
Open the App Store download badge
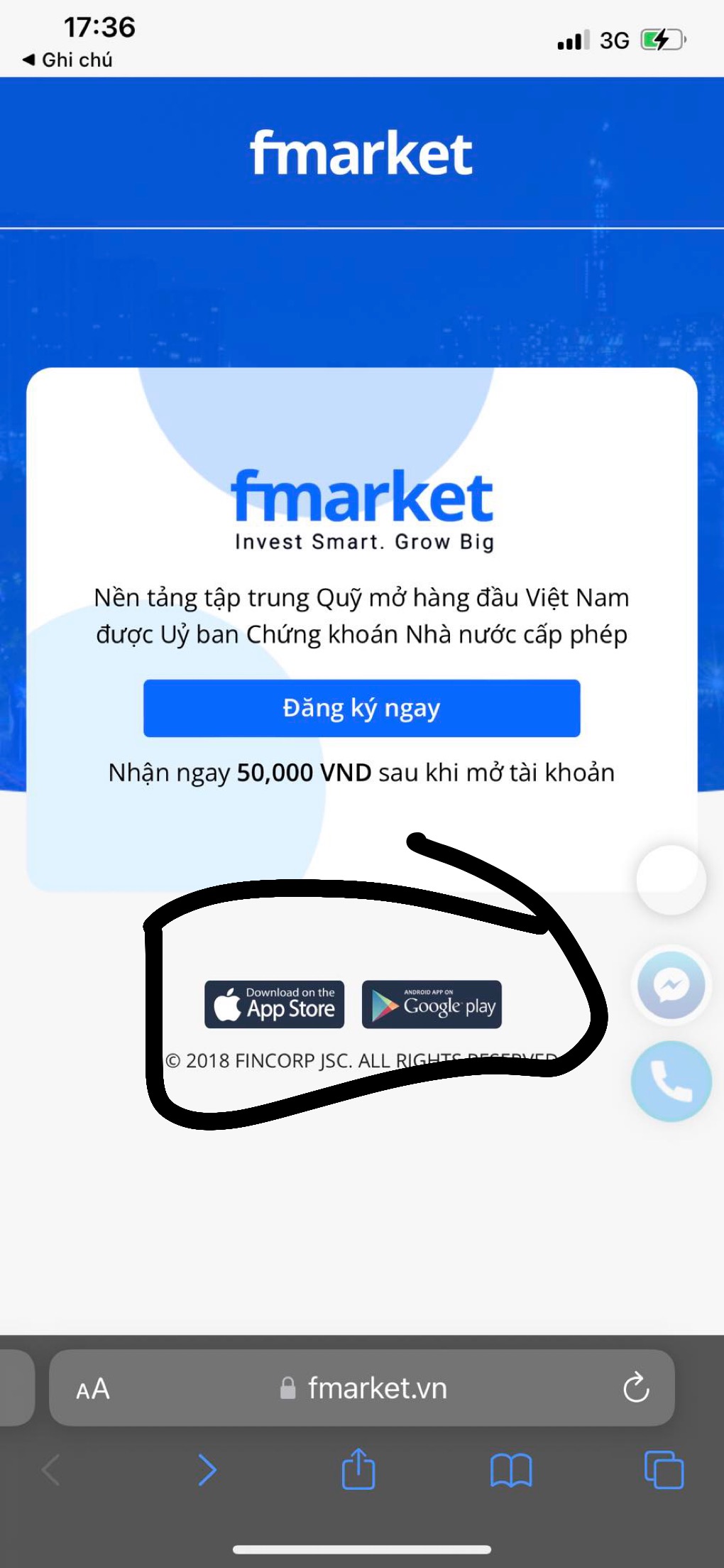point(274,1004)
